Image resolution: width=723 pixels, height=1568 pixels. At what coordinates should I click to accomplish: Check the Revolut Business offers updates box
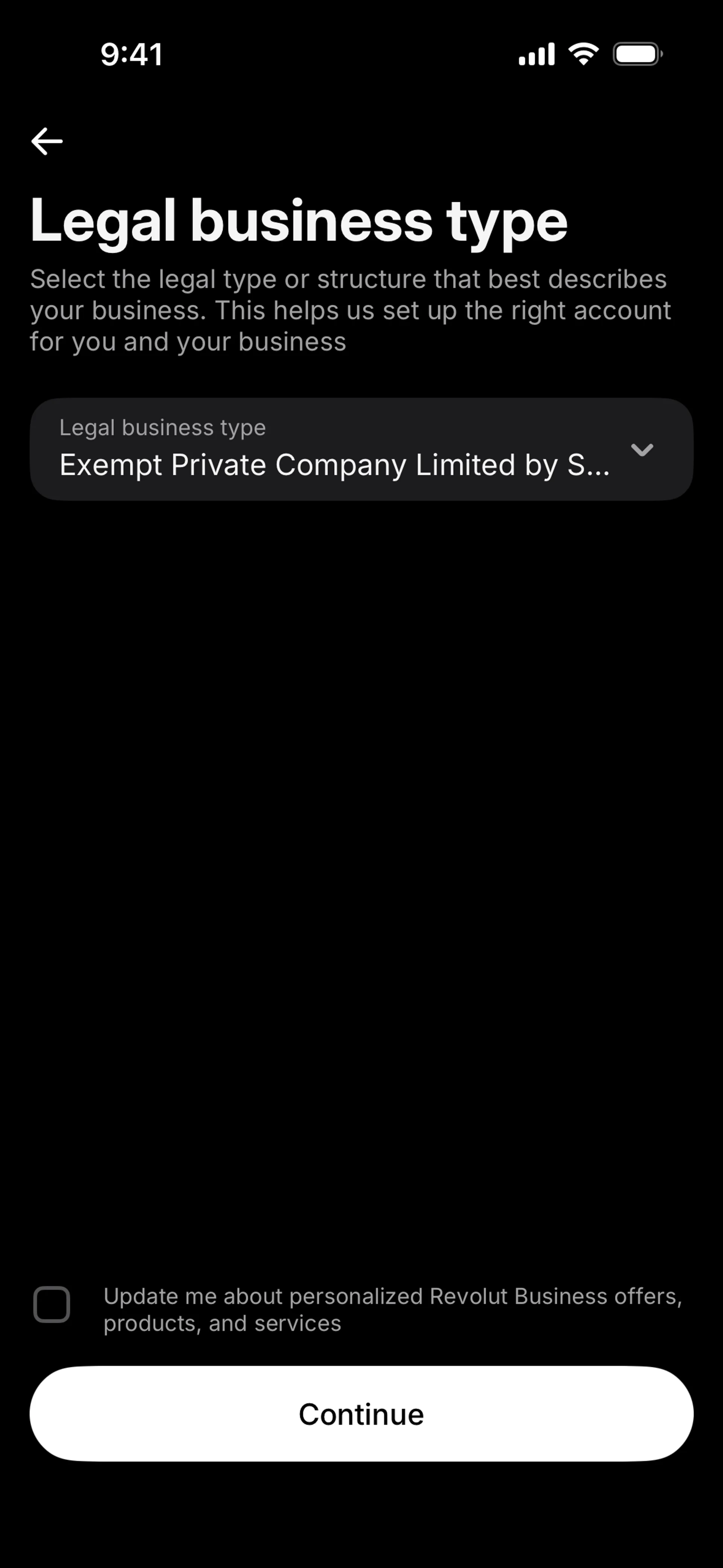[52, 1304]
